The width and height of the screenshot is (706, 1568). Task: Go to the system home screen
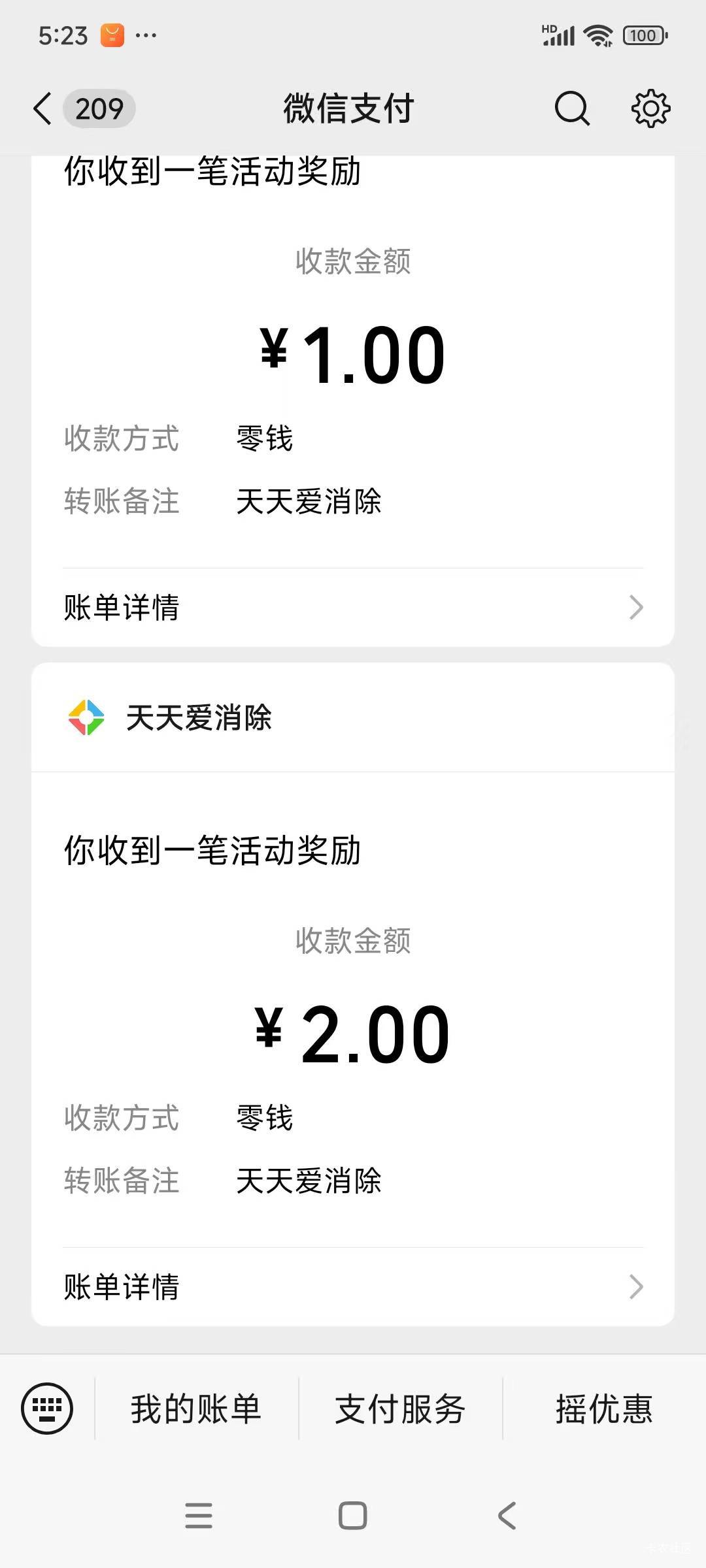point(353,1516)
